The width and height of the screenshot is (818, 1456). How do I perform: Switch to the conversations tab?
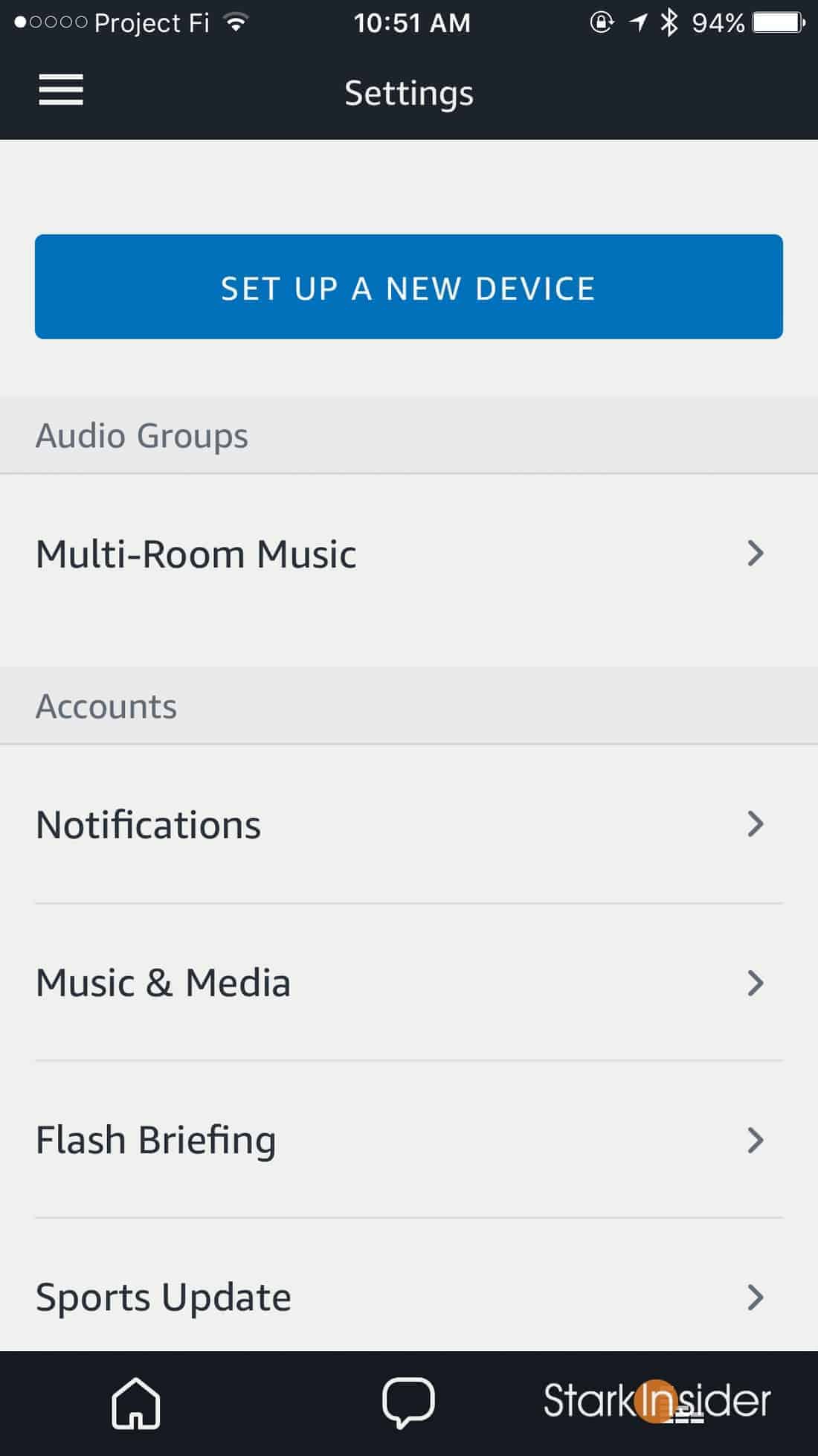coord(408,1403)
